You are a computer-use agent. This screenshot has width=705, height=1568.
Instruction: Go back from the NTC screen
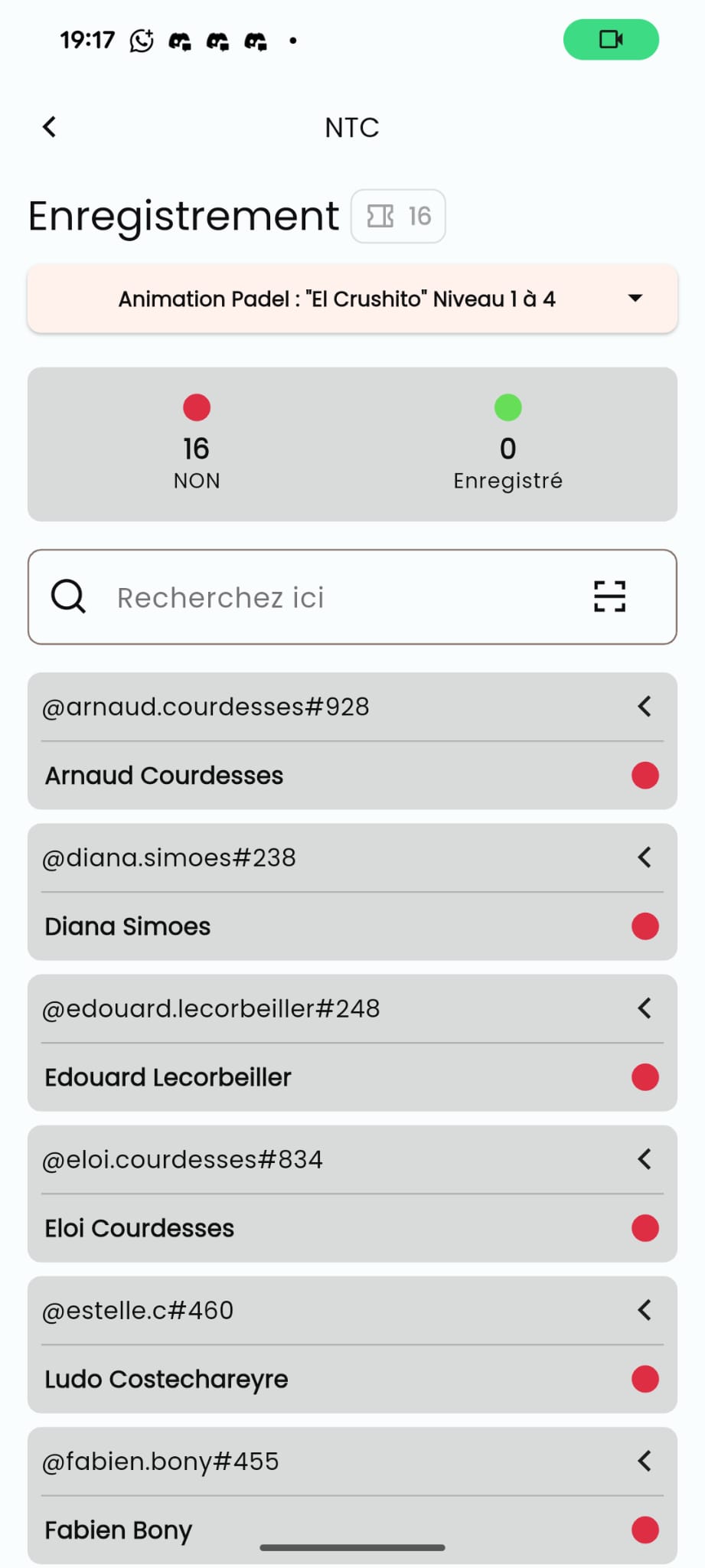click(x=50, y=127)
